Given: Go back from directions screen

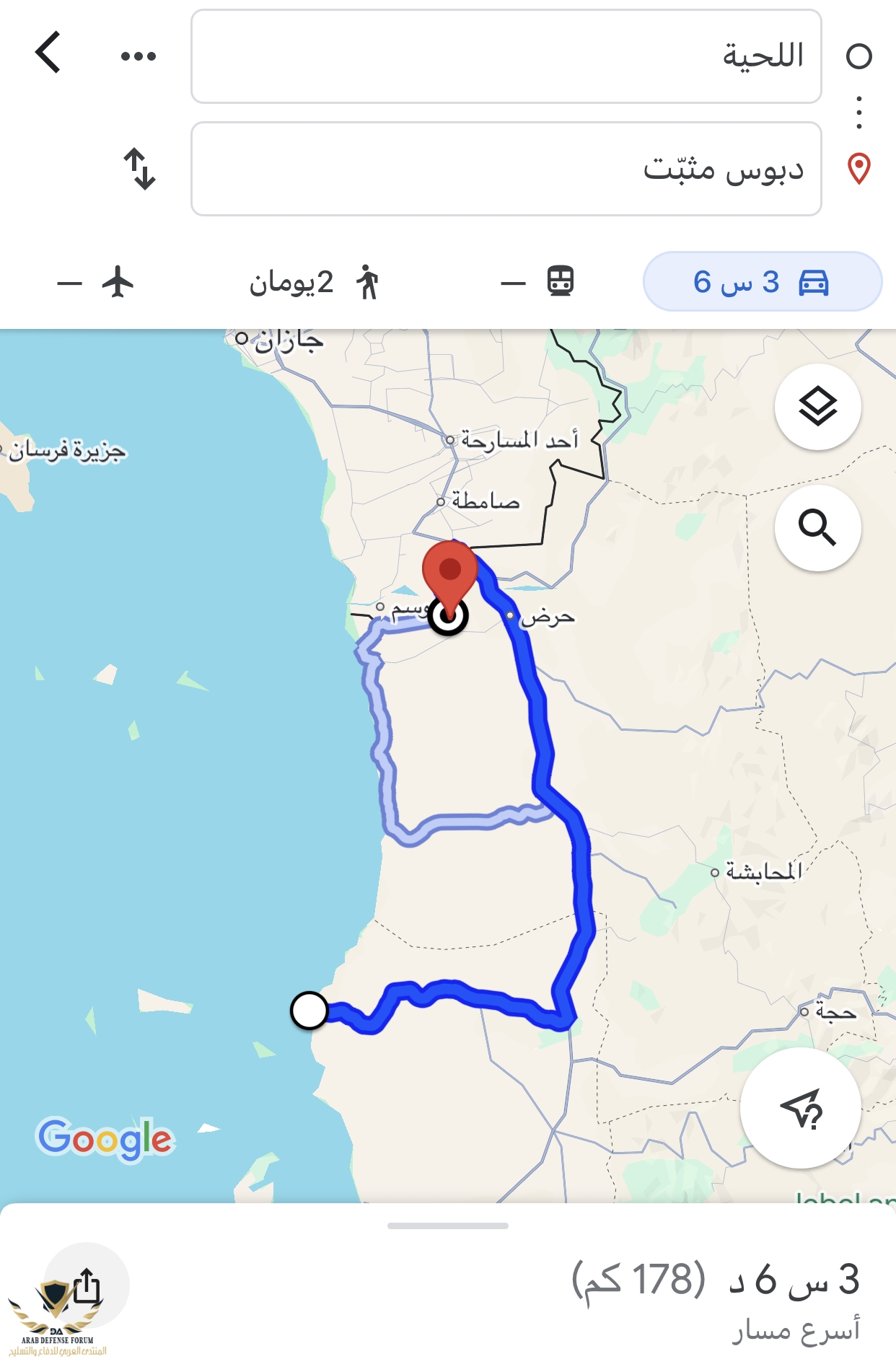Looking at the screenshot, I should coord(48,53).
